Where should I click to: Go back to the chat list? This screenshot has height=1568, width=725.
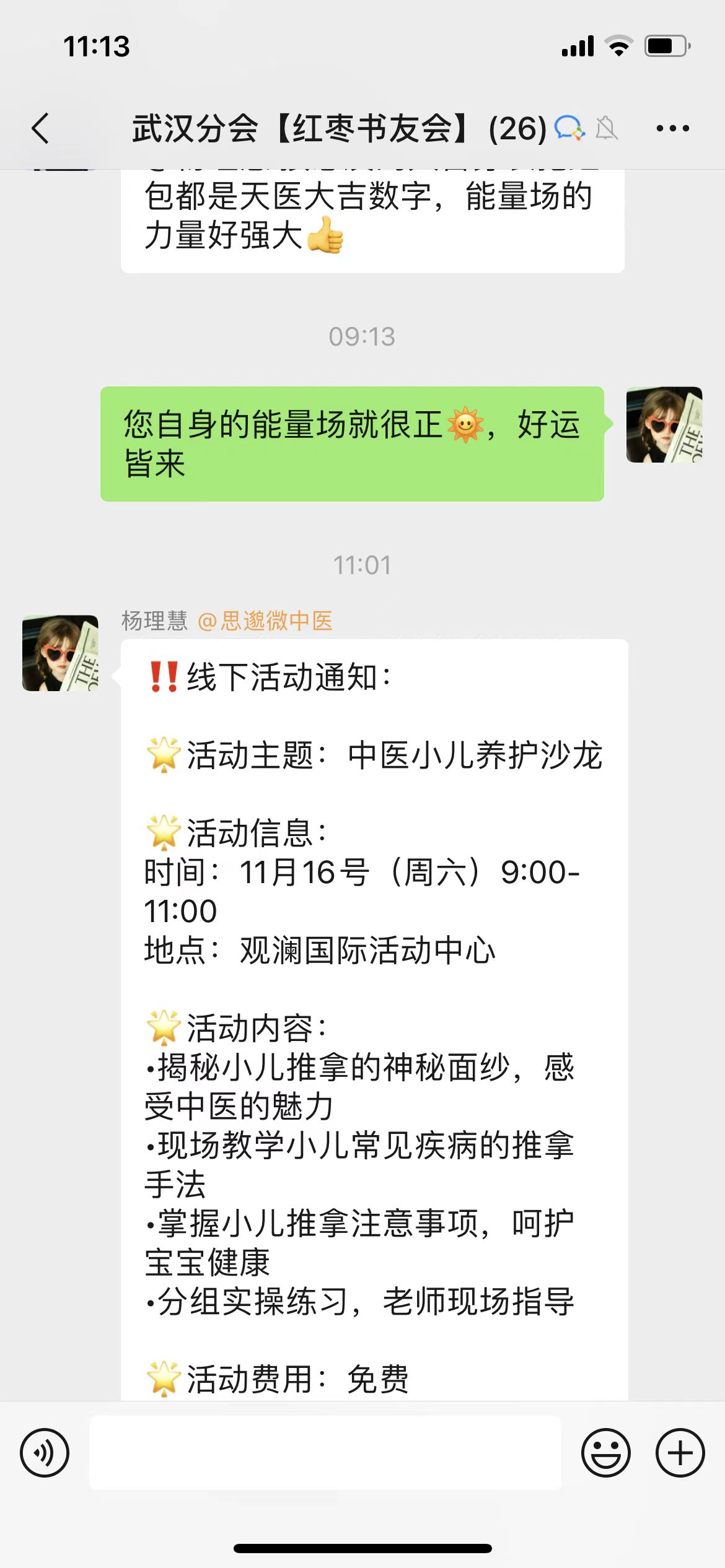click(x=40, y=129)
